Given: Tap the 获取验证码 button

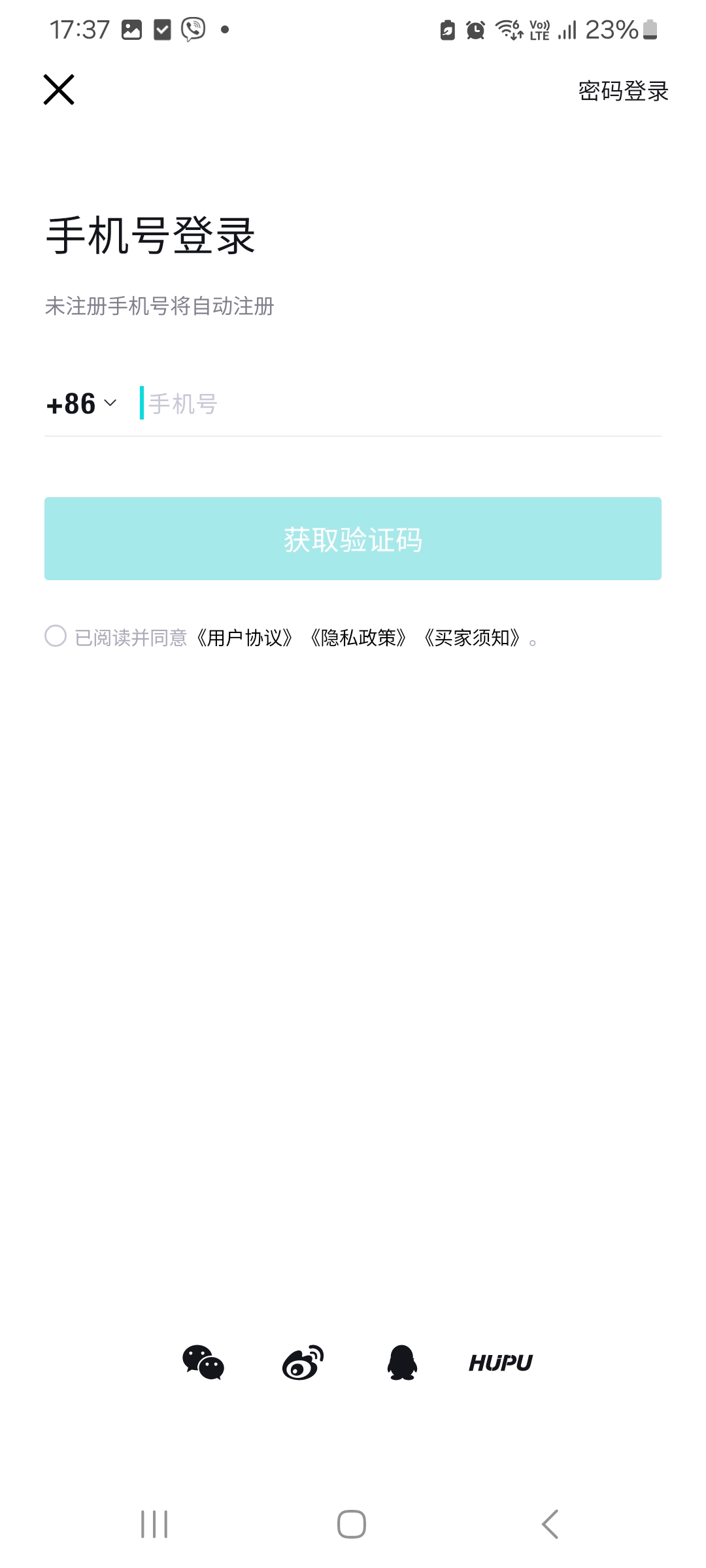Looking at the screenshot, I should click(x=353, y=539).
